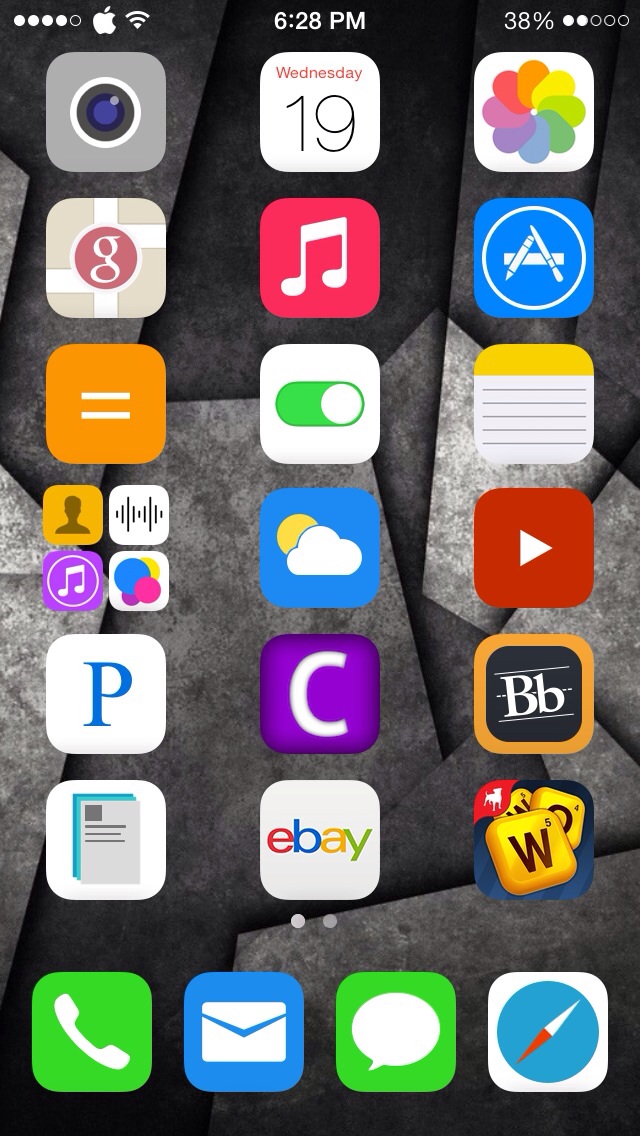640x1136 pixels.
Task: Open the Calendar showing Wednesday 19
Action: coord(320,112)
